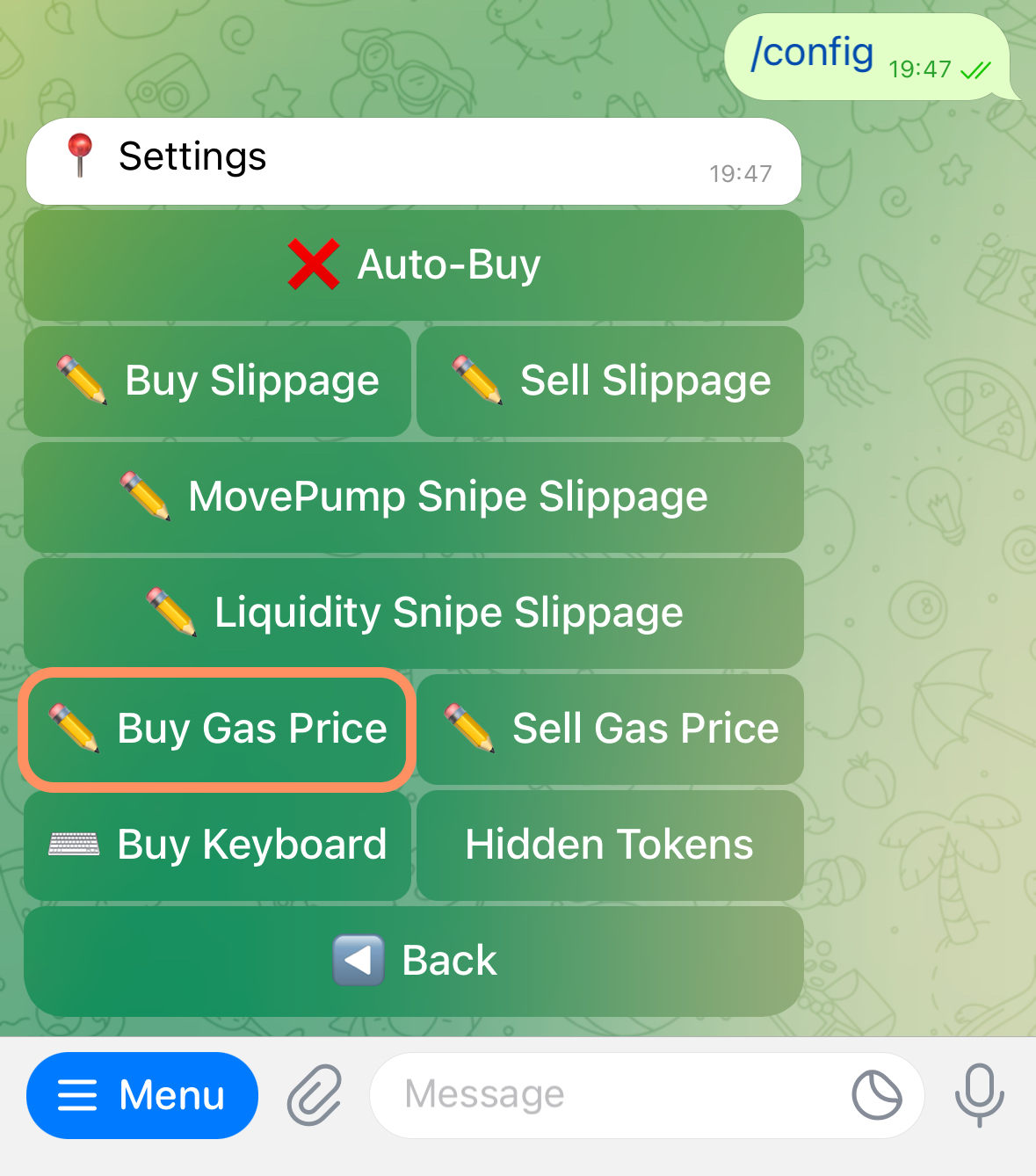The width and height of the screenshot is (1036, 1176).
Task: Tap the paperclip attach icon
Action: (x=315, y=1095)
